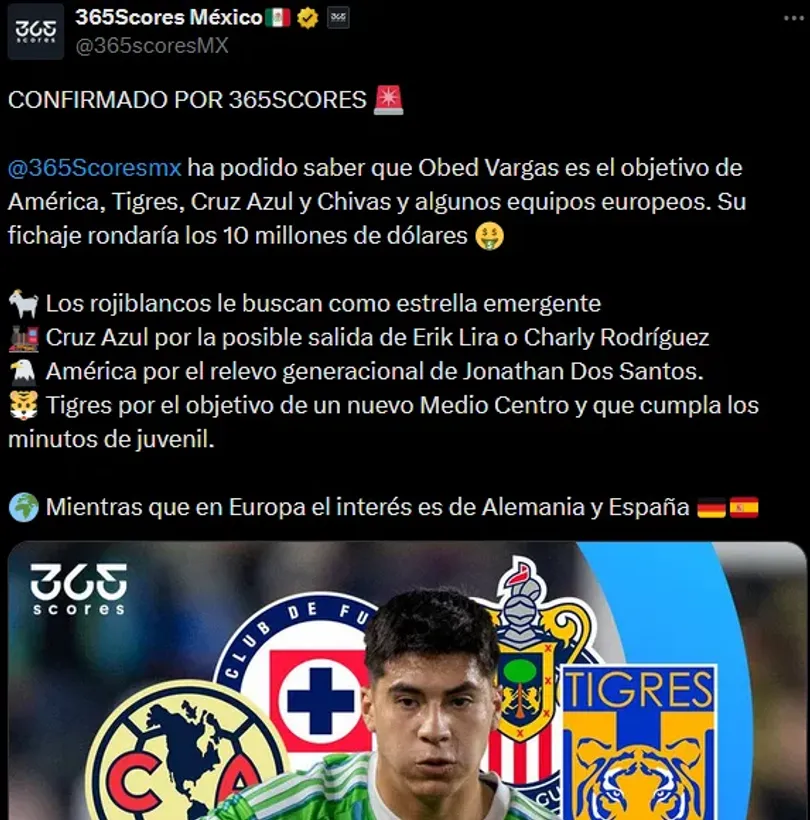Tap the affiliate badge beside the verified checkmark
810x820 pixels.
338,18
